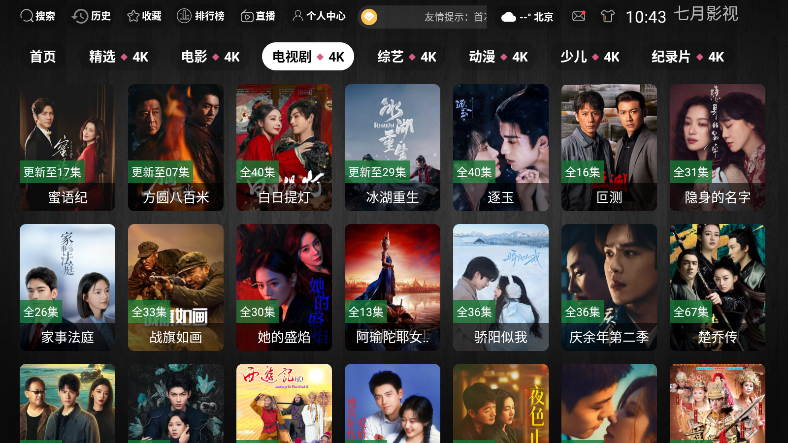The width and height of the screenshot is (788, 443).
Task: Open the show 冰湖重生
Action: [x=392, y=146]
